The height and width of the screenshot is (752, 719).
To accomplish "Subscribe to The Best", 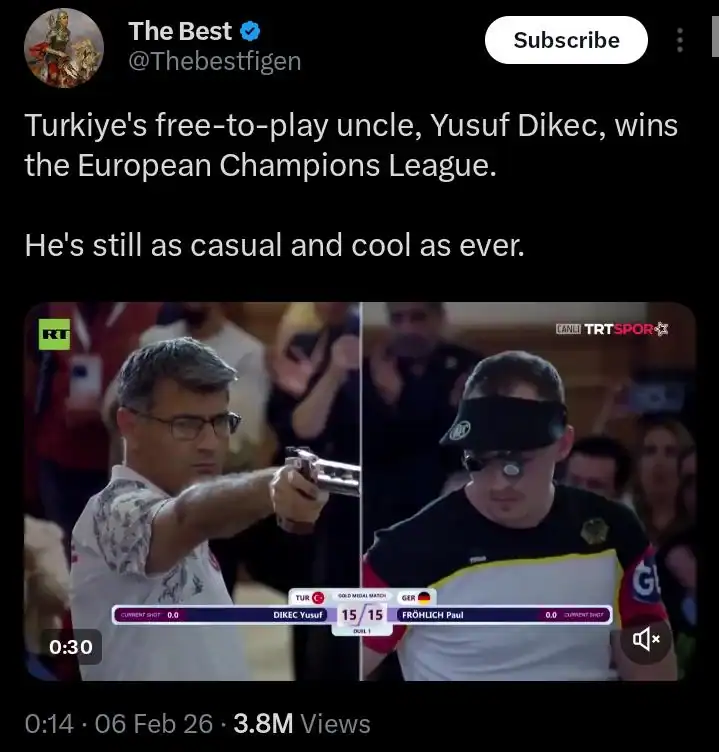I will click(566, 41).
